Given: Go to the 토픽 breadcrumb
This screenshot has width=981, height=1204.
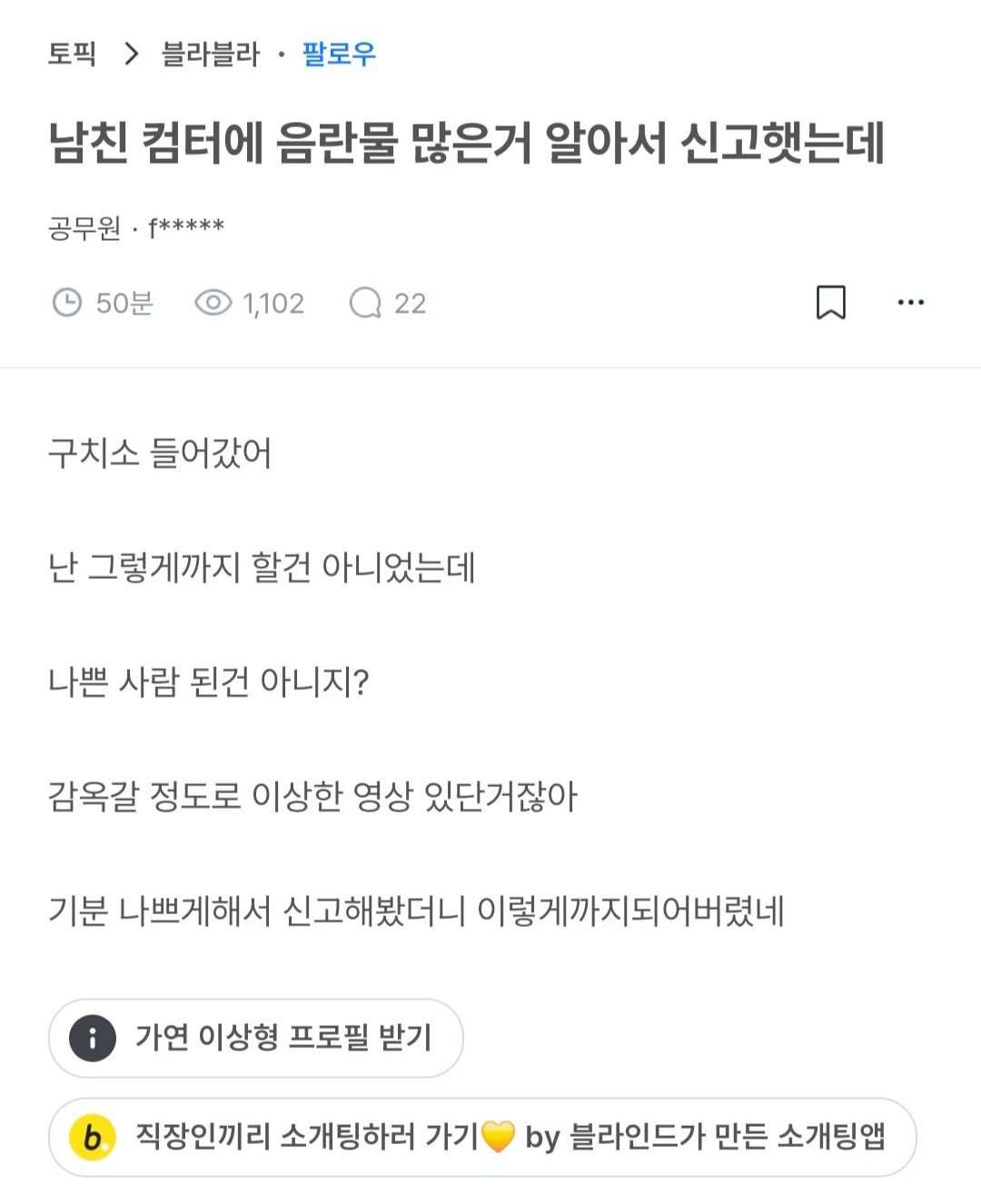Looking at the screenshot, I should click(x=72, y=54).
